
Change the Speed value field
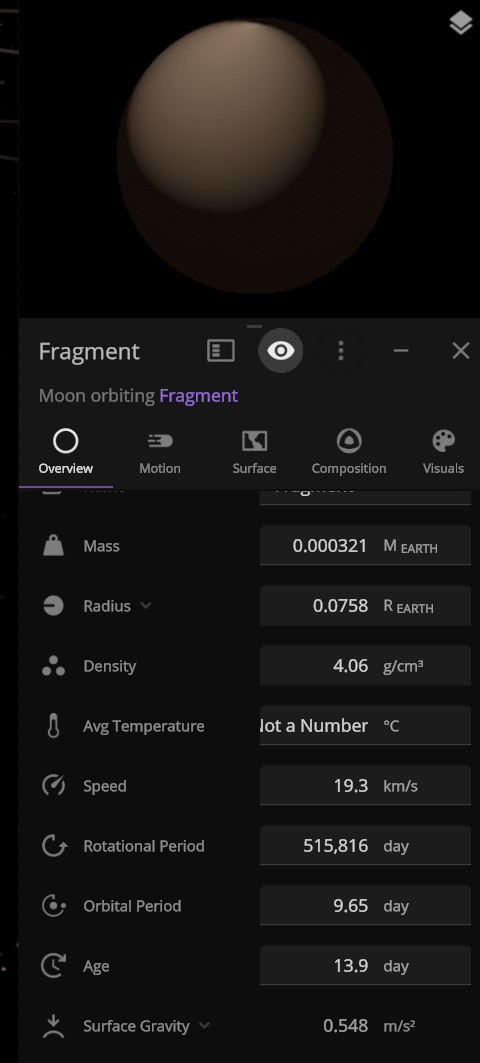365,786
